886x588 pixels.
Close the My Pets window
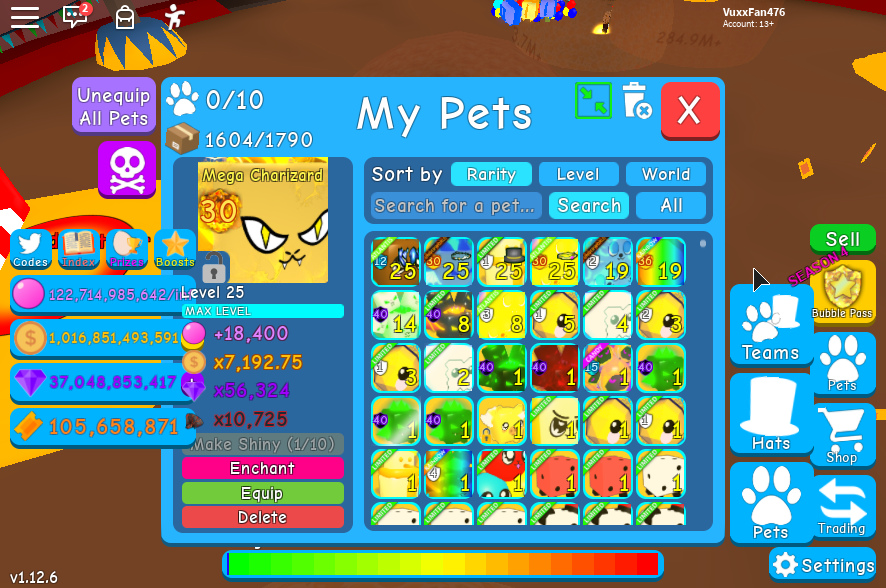click(690, 110)
